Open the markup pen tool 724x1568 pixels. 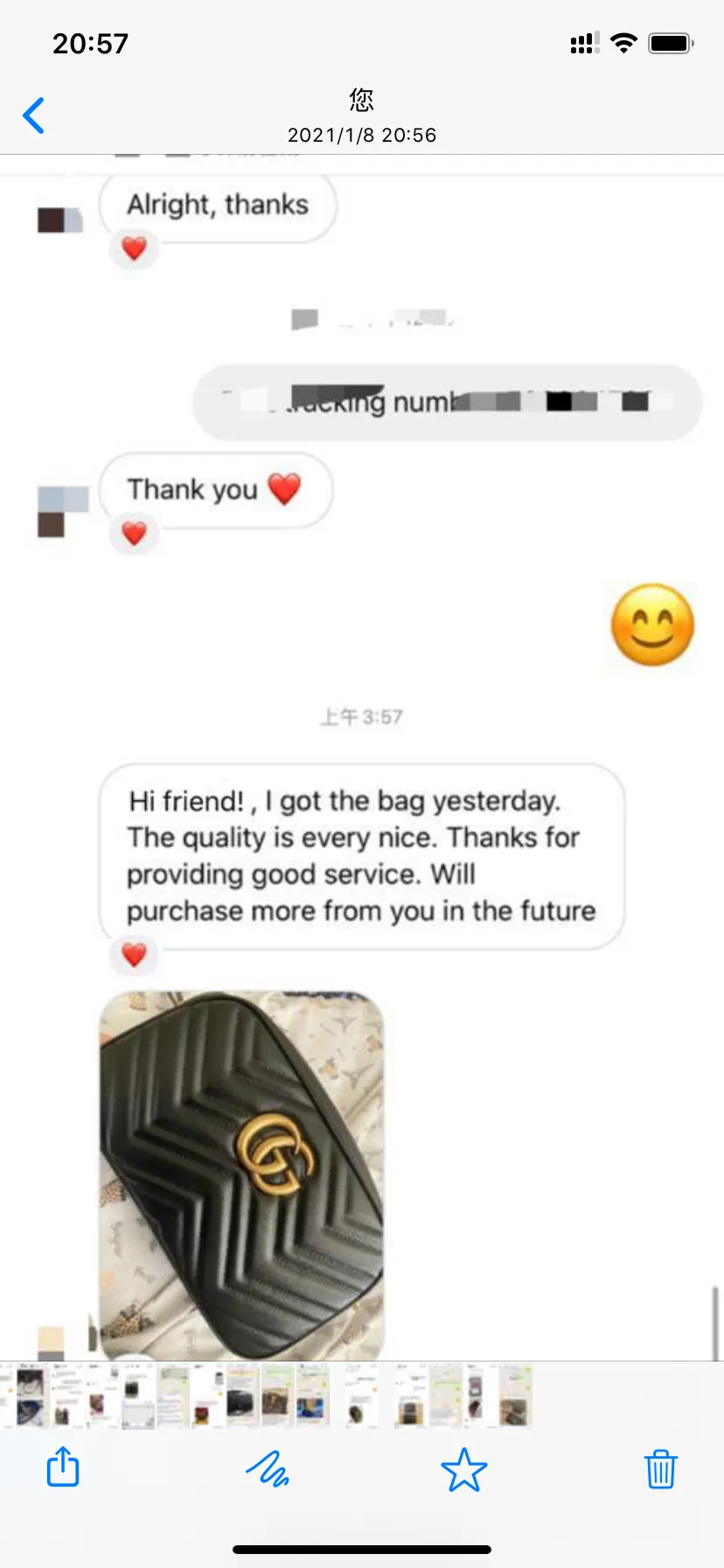pyautogui.click(x=268, y=1468)
